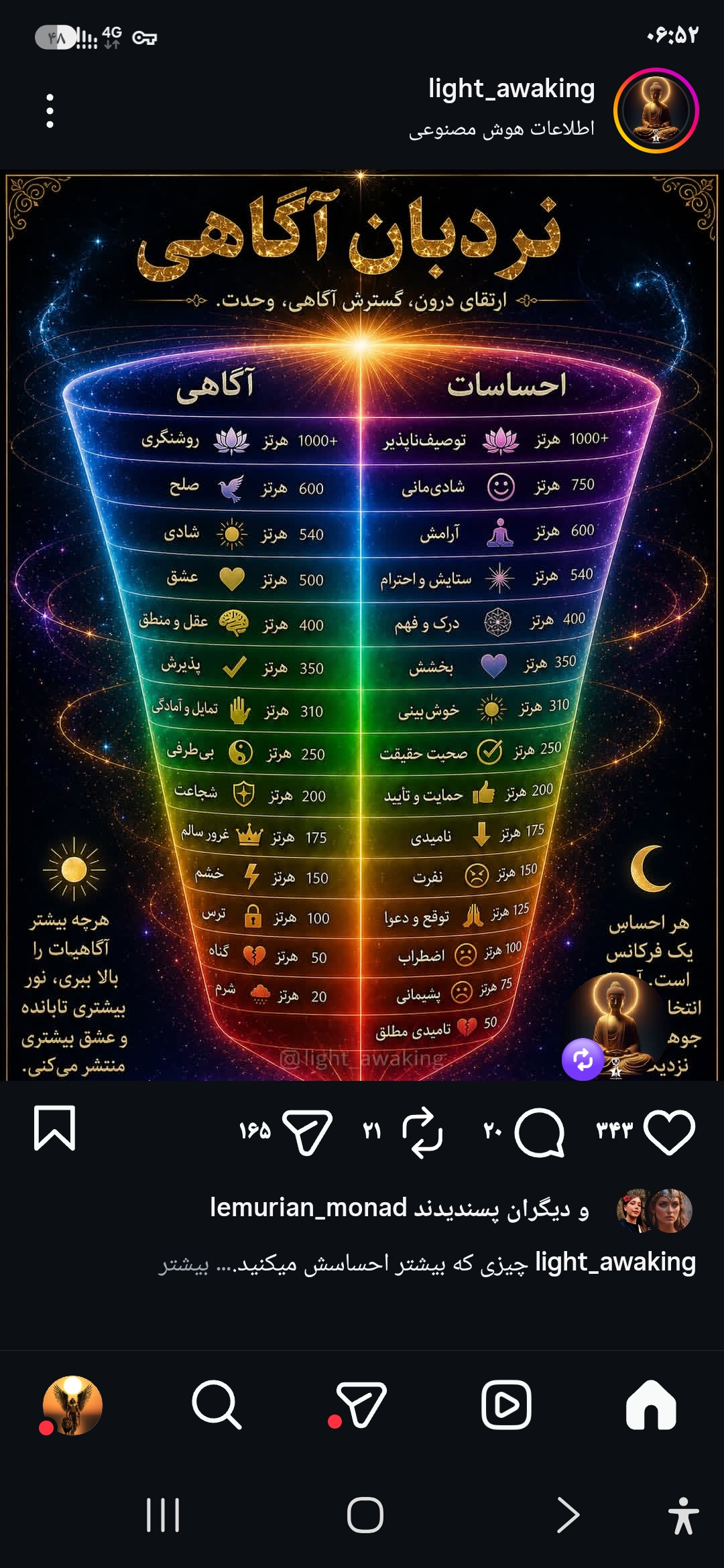View the post infographic image
This screenshot has width=724, height=1568.
(362, 627)
